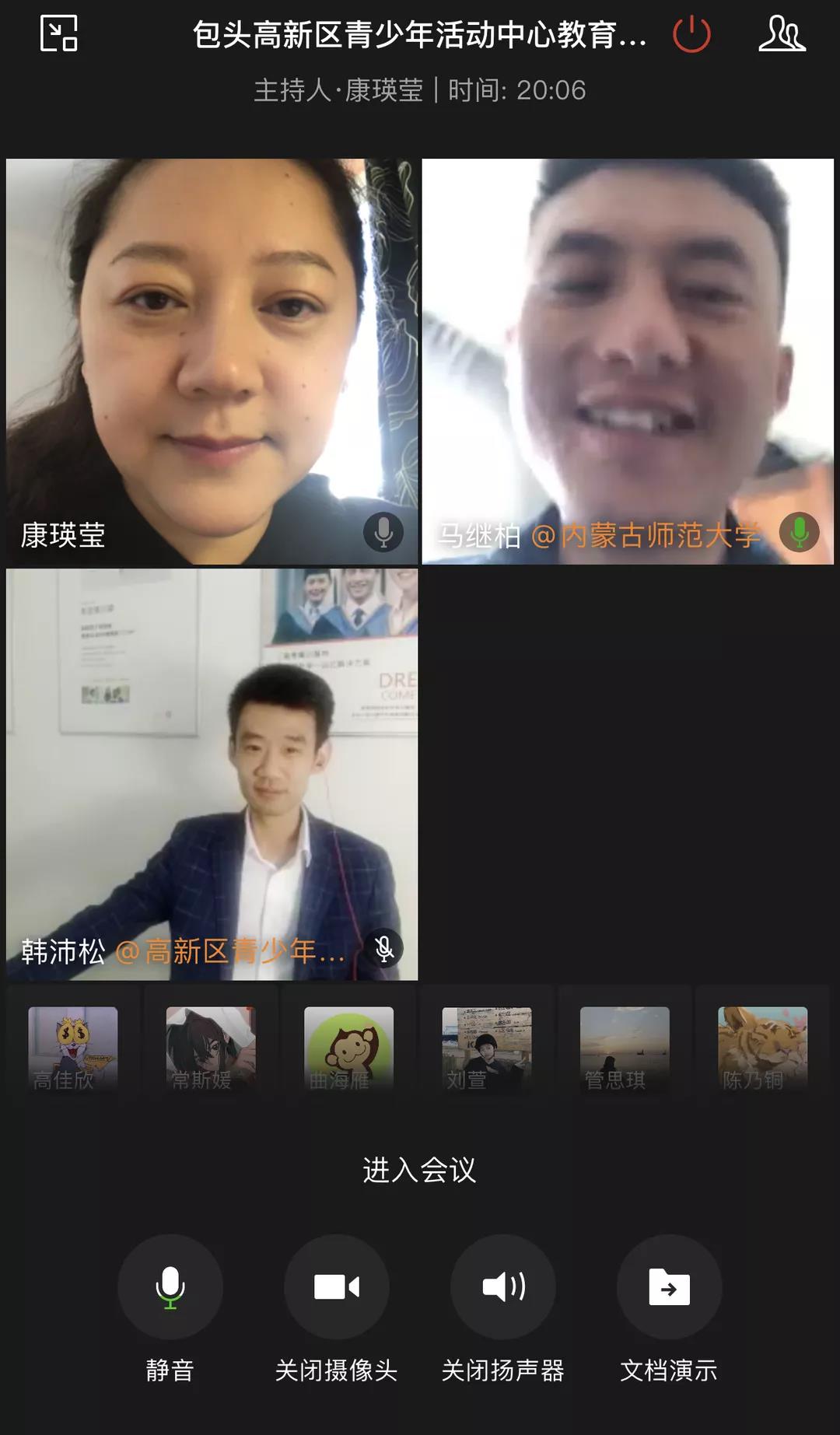Image resolution: width=840 pixels, height=1435 pixels.
Task: Mute microphone with 静音 button
Action: tap(170, 1286)
